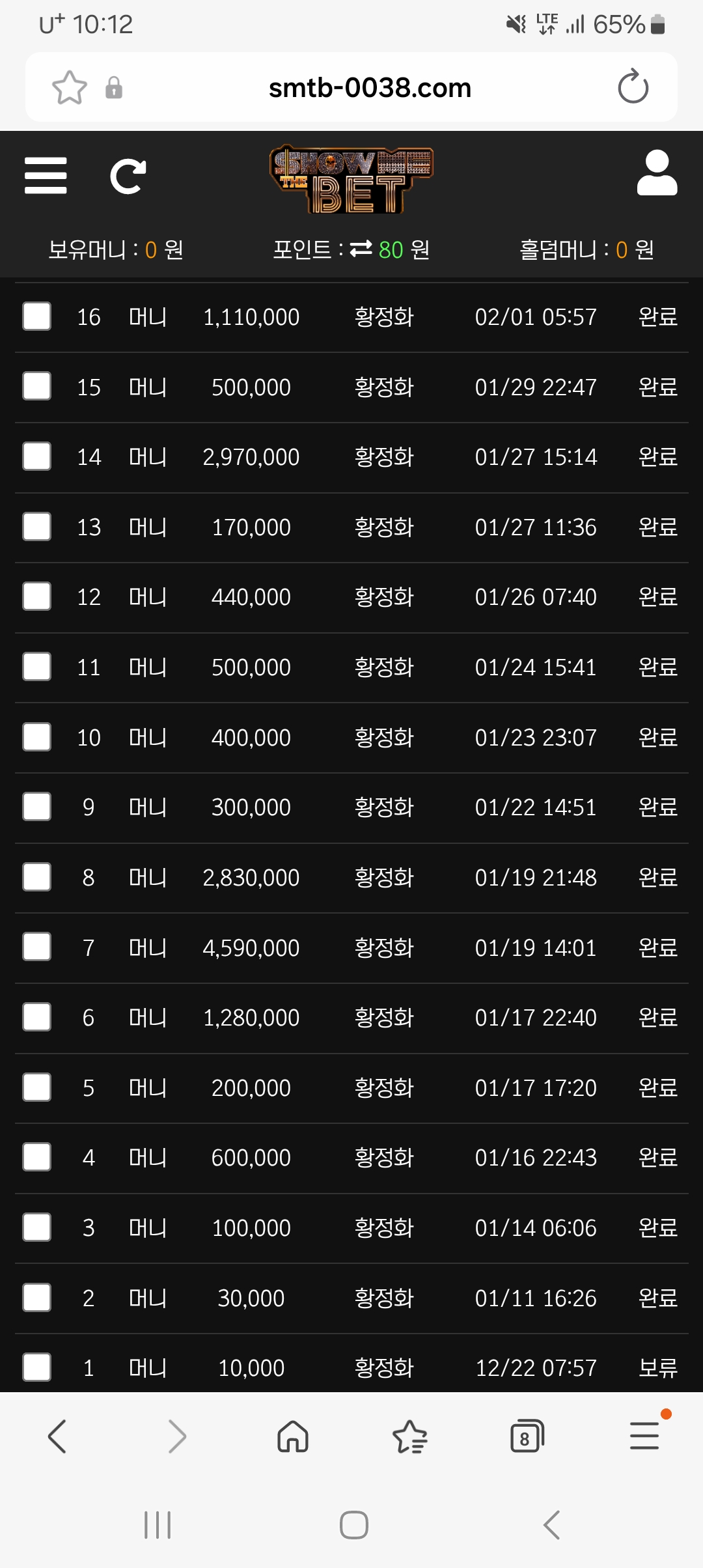Image resolution: width=703 pixels, height=1568 pixels.
Task: Go back using browser back arrow
Action: pos(57,1436)
